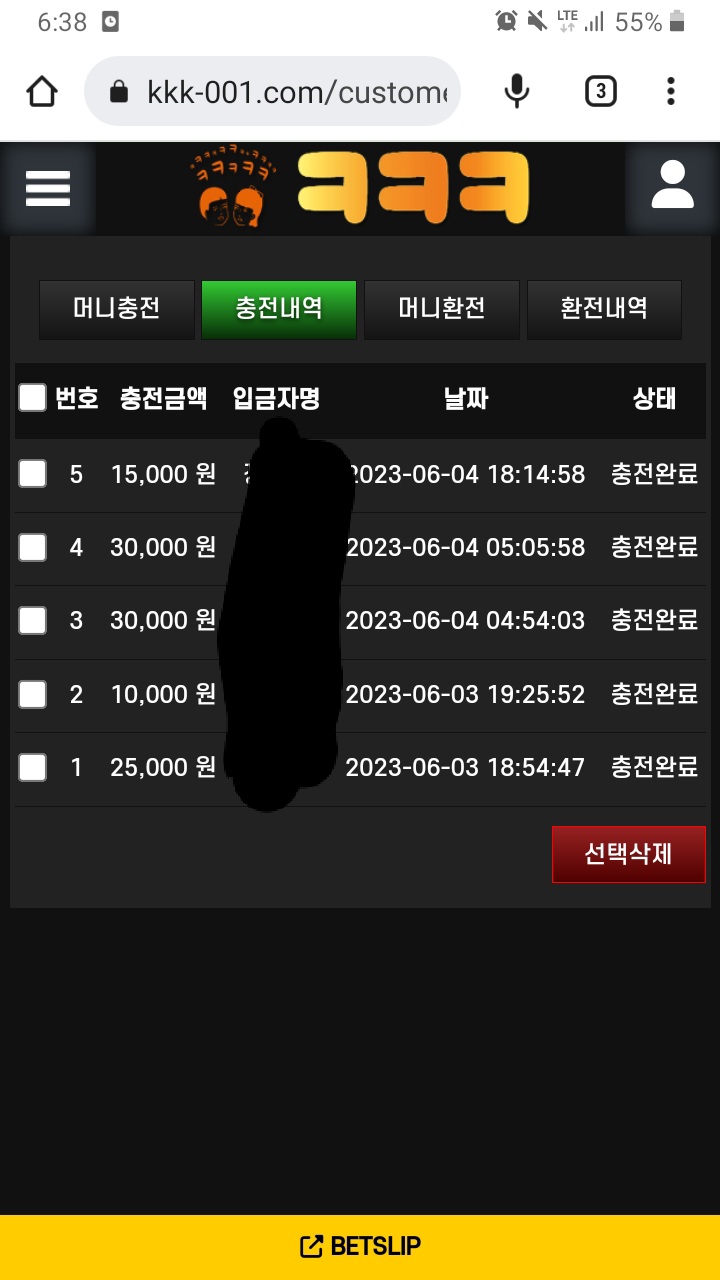Open the BETSLIP bar
The height and width of the screenshot is (1280, 720).
(x=360, y=1247)
